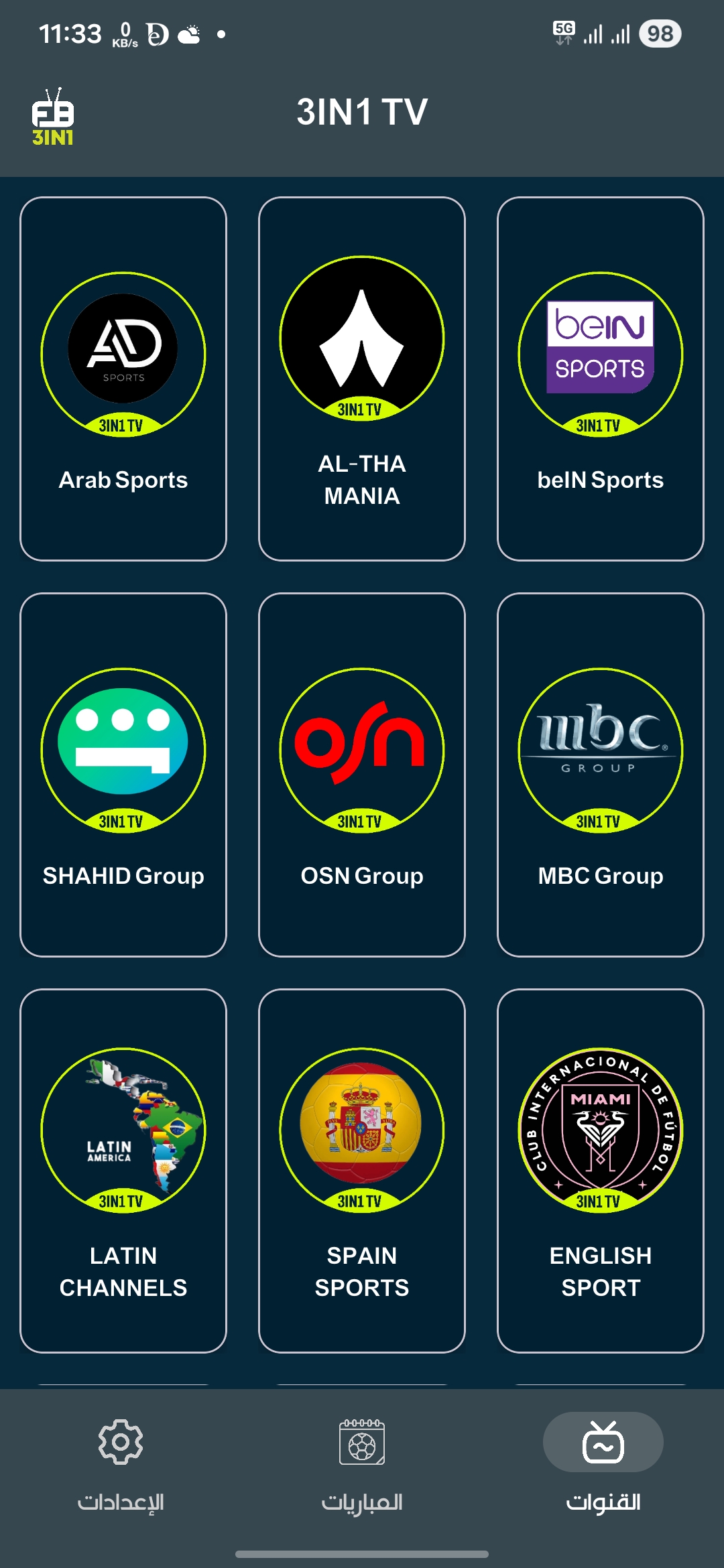Open the Arab Sports channel group
724x1568 pixels.
click(x=123, y=375)
